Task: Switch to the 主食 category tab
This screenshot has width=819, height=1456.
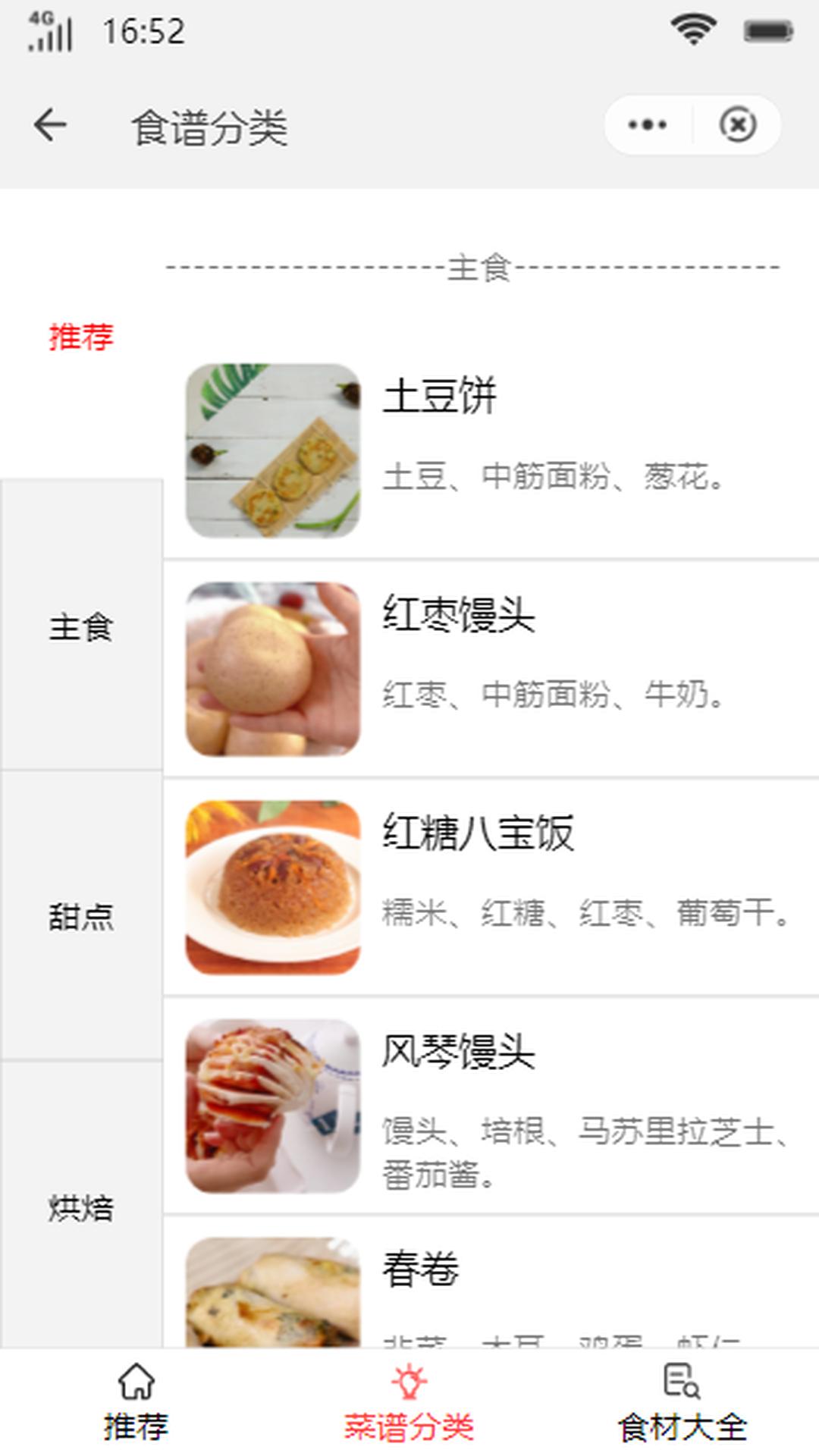Action: [x=81, y=628]
